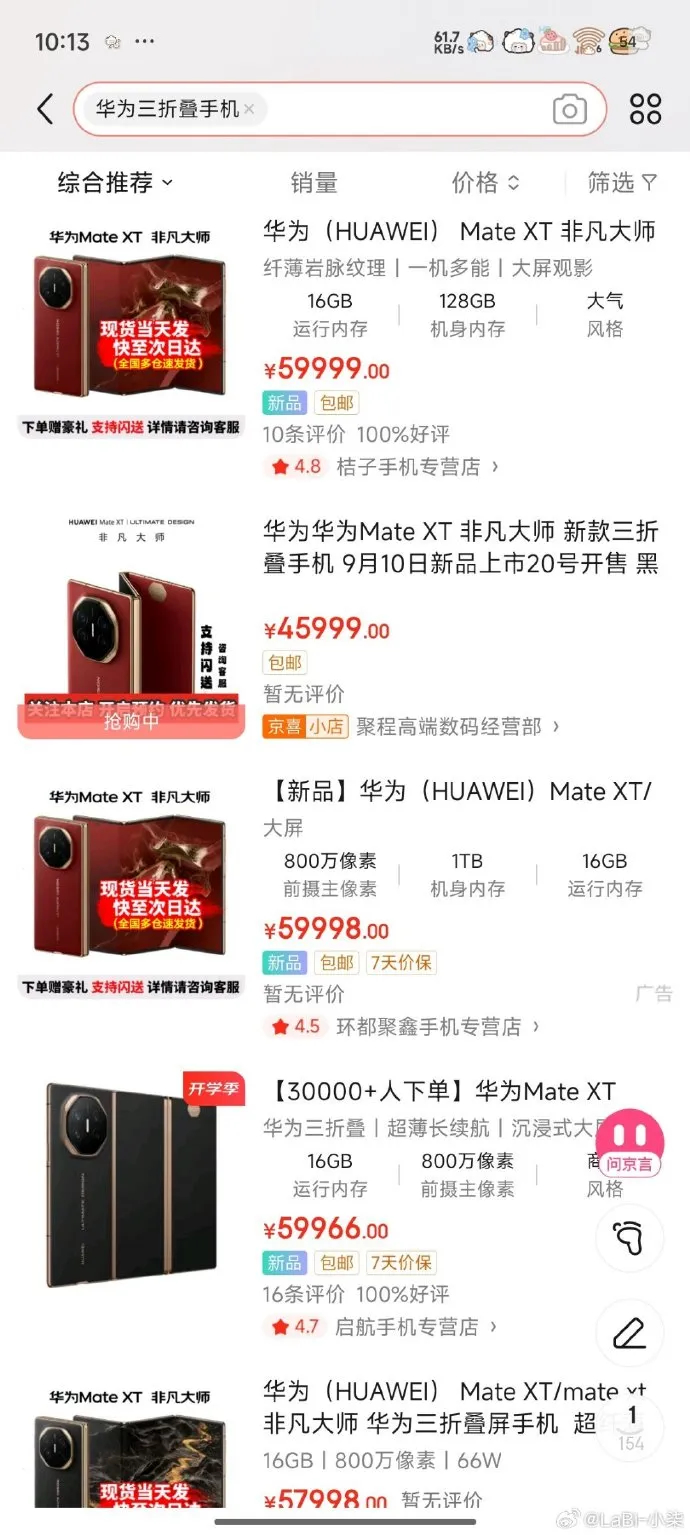Screen dimensions: 690x1535
Task: Open the 筛选 filter panel
Action: click(x=621, y=183)
